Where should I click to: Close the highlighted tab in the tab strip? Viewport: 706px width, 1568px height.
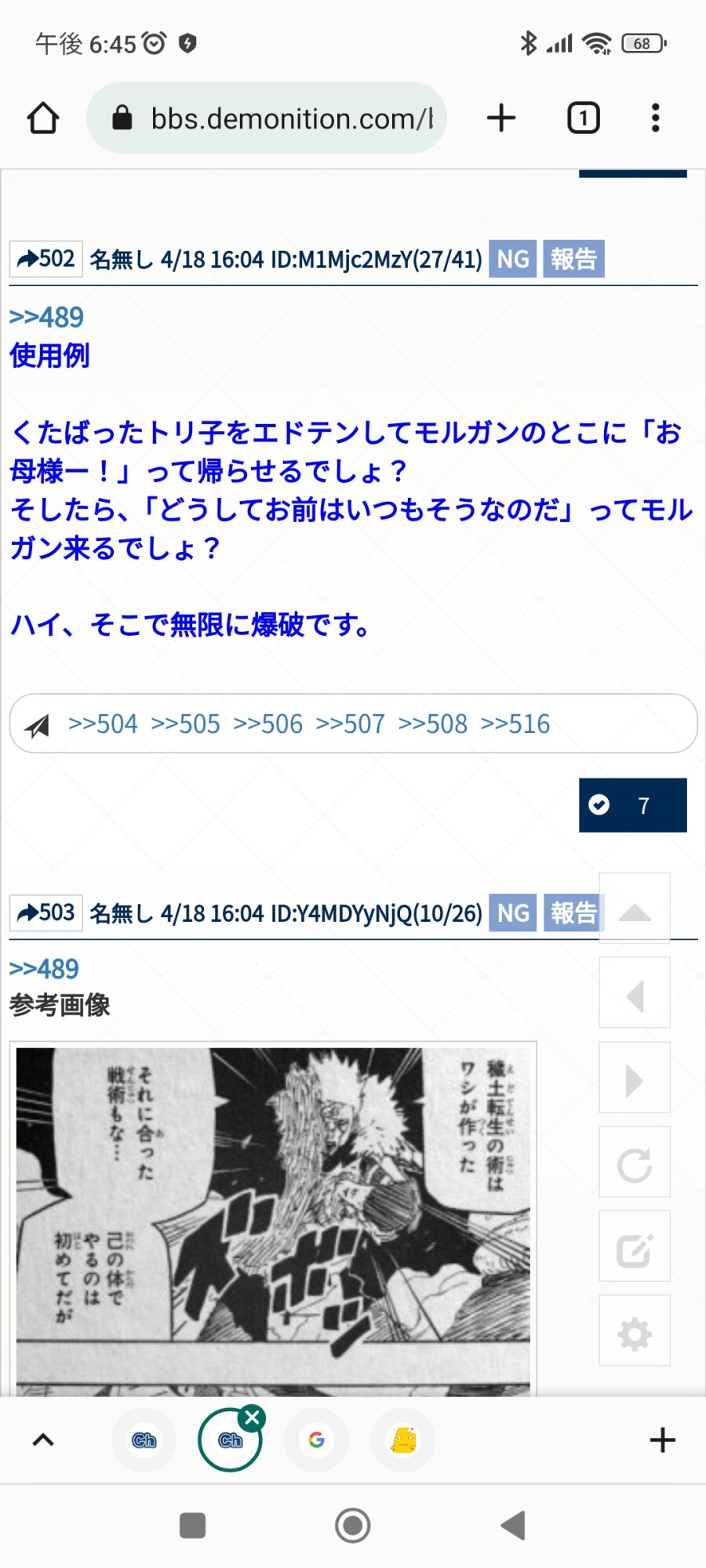click(x=252, y=1417)
